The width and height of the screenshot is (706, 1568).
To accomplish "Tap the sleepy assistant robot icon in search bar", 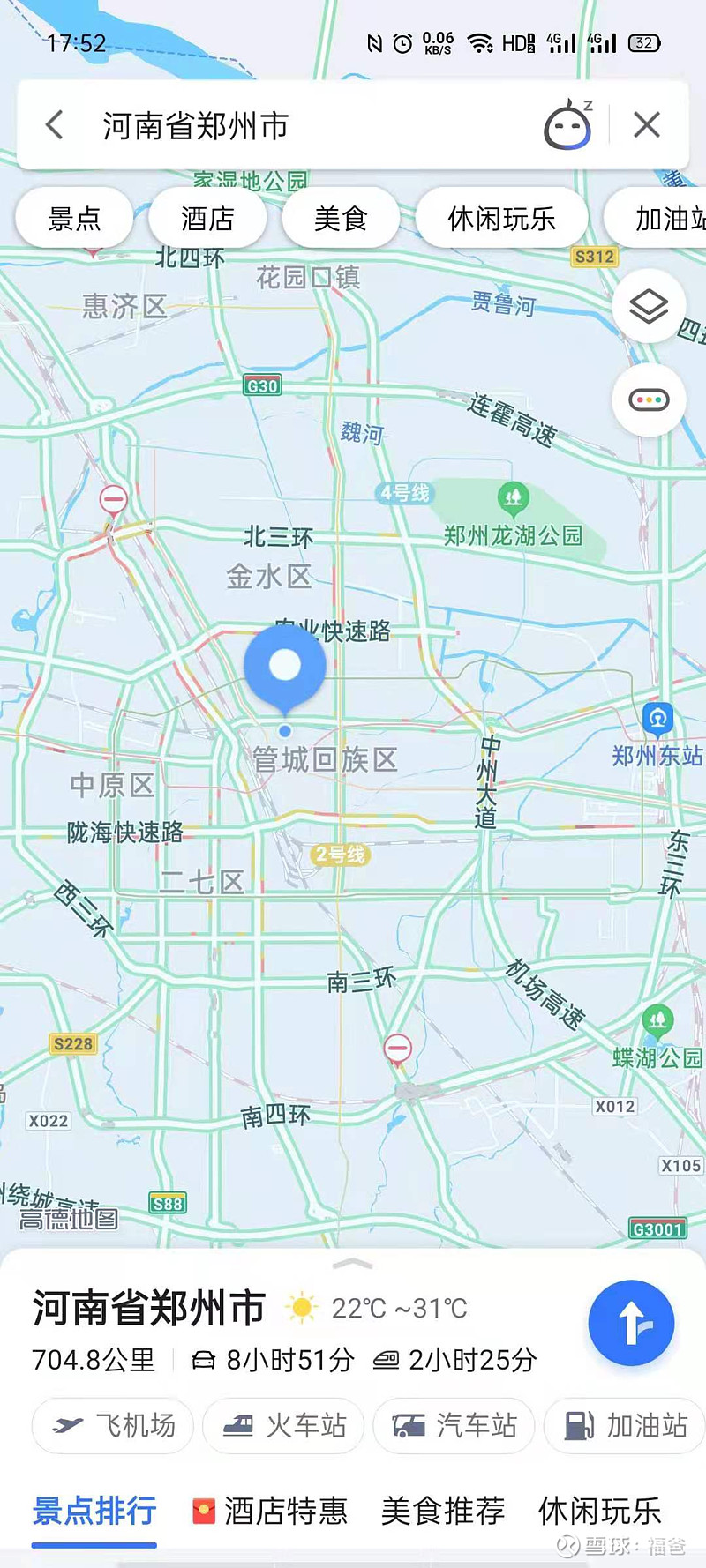I will pos(567,124).
